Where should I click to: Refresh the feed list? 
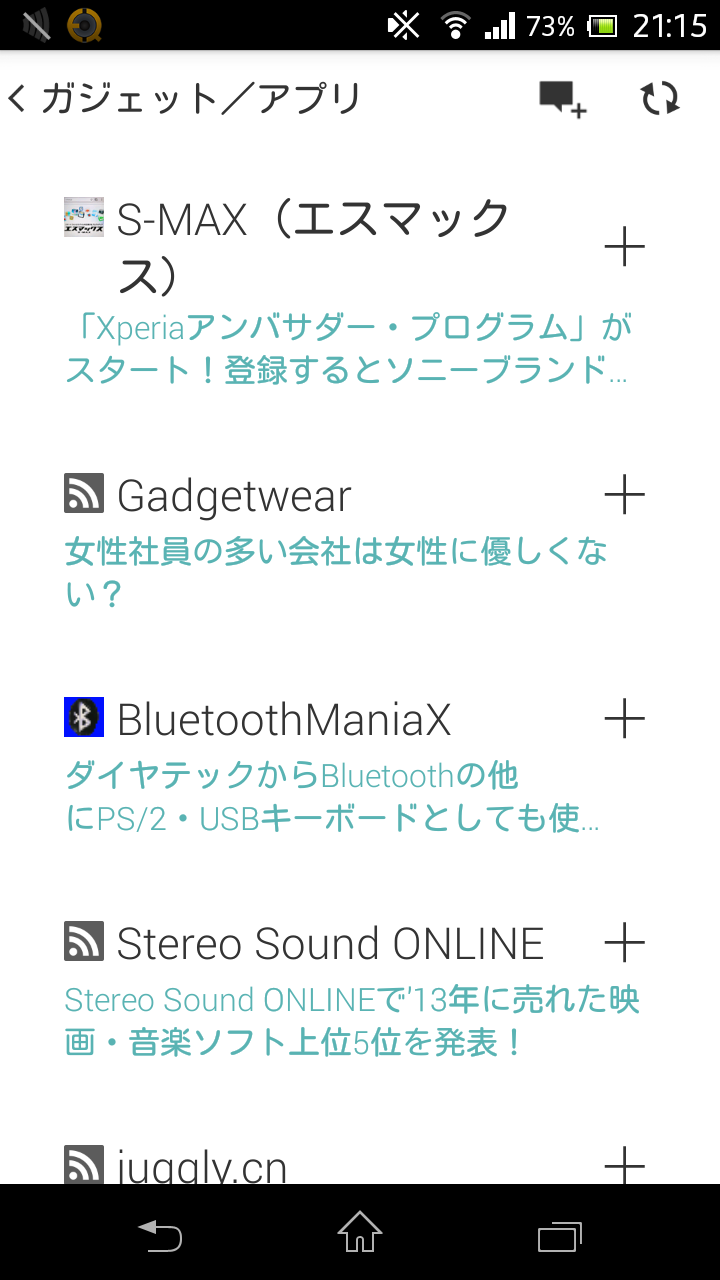(660, 98)
